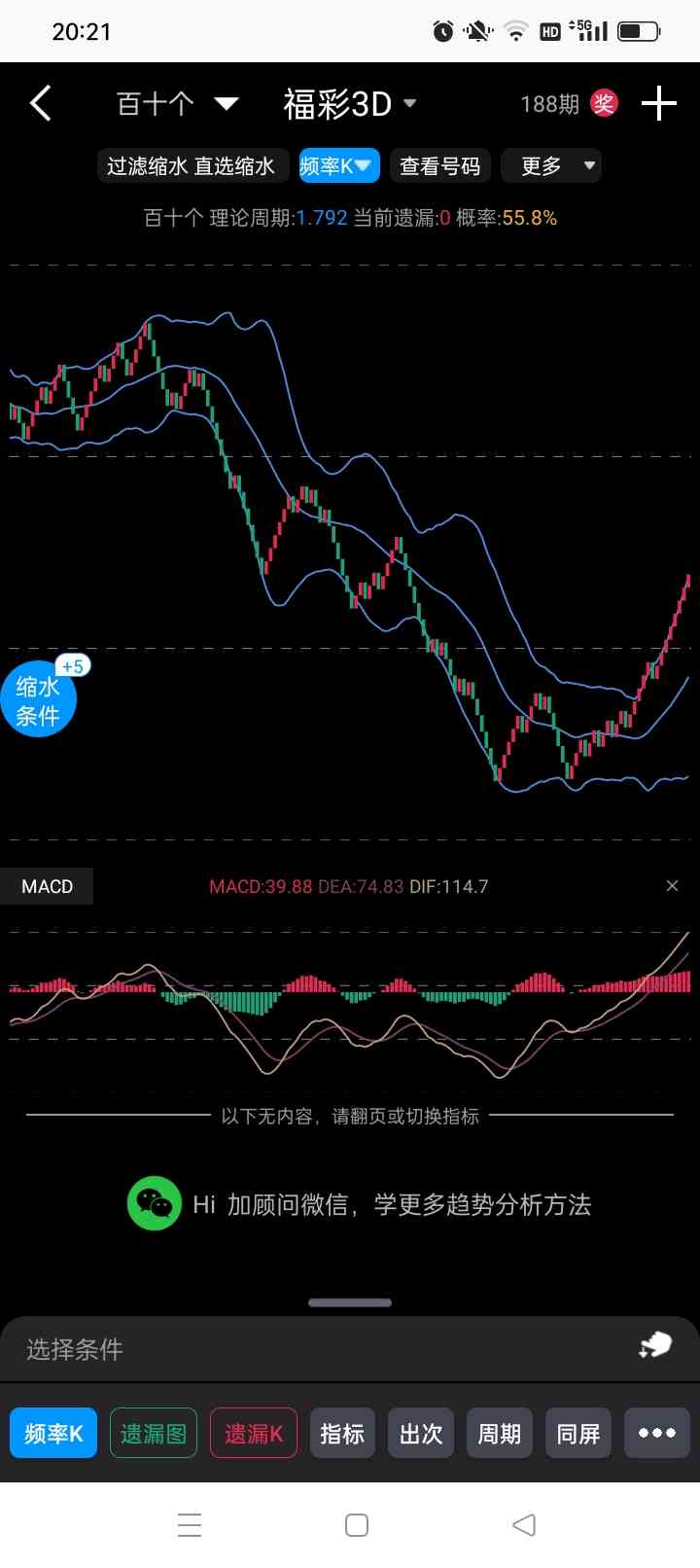
Task: Tap the plus icon at top right
Action: [659, 103]
